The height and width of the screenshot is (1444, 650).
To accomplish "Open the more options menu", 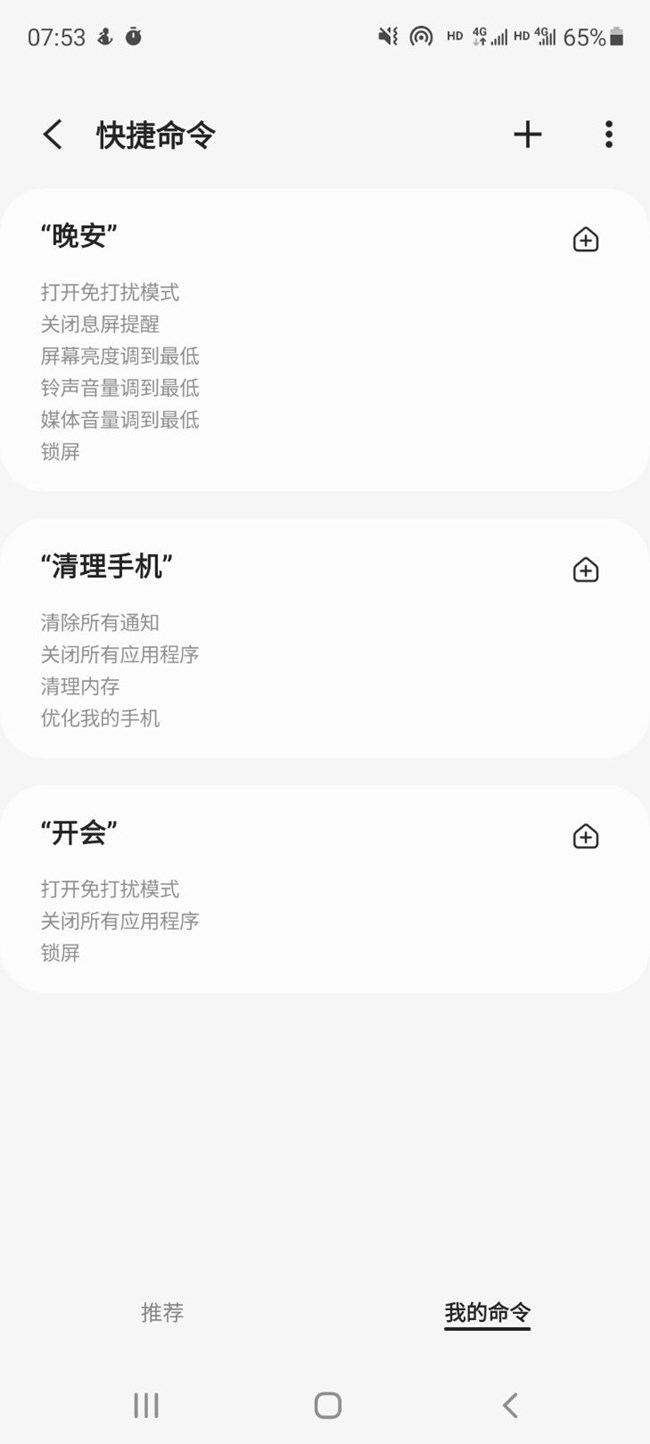I will pyautogui.click(x=608, y=135).
